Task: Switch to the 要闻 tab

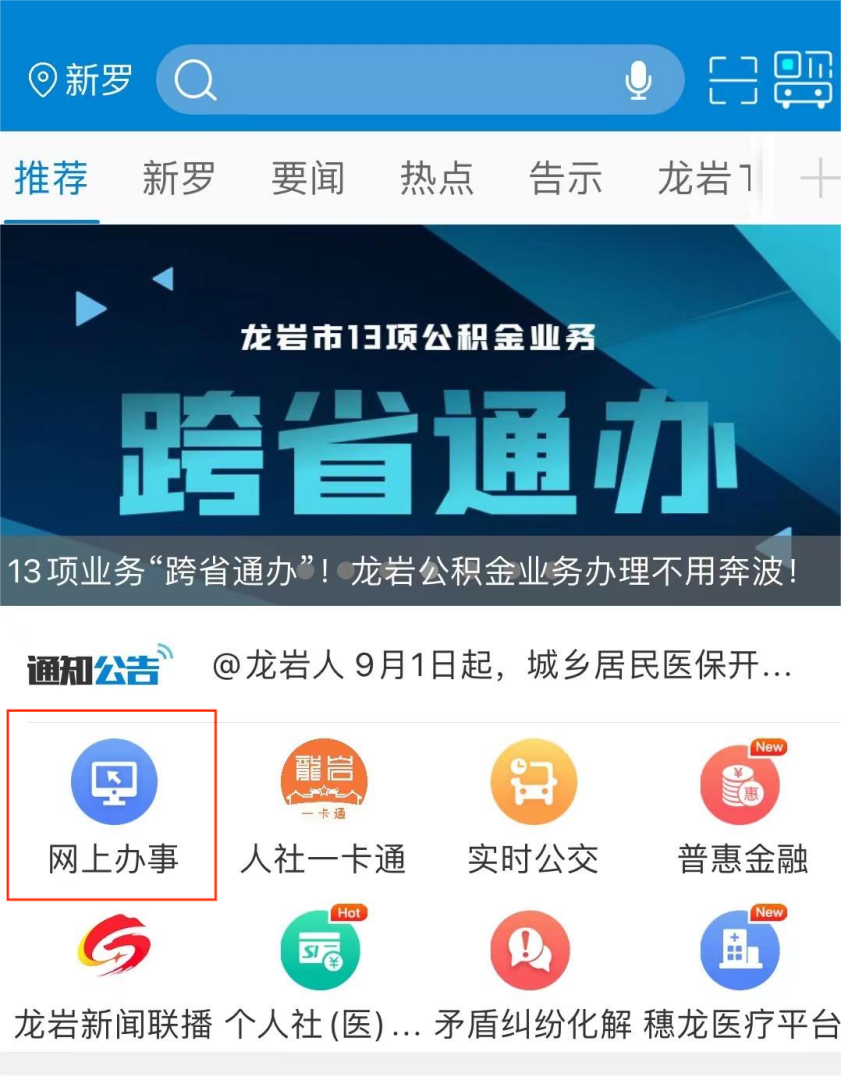Action: pos(308,179)
